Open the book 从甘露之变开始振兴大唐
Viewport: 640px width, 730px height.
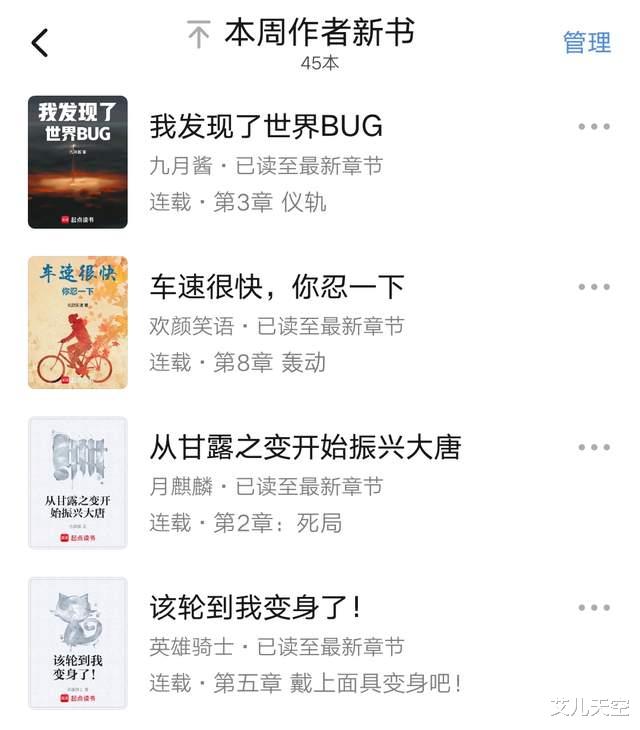(305, 447)
